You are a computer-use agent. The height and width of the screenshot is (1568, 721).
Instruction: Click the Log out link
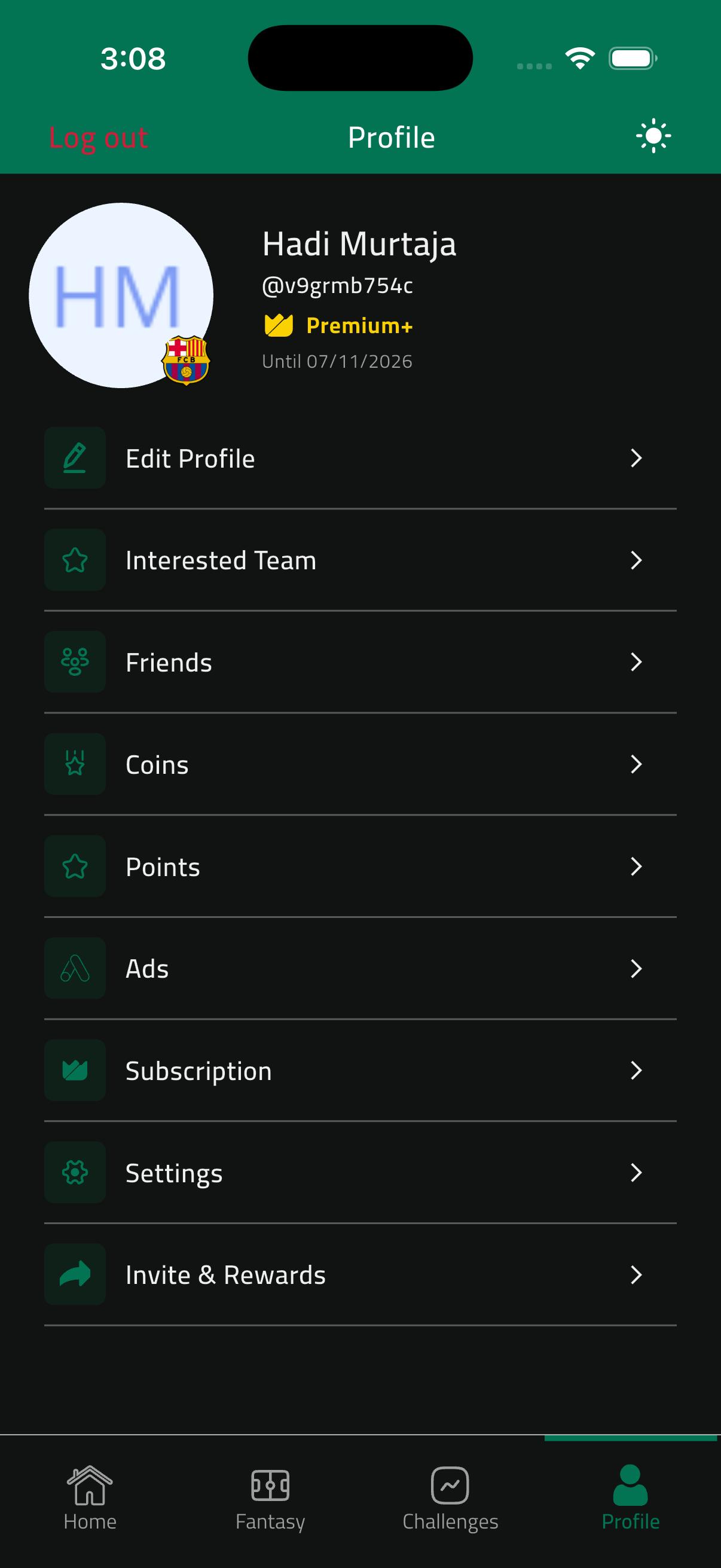(99, 136)
